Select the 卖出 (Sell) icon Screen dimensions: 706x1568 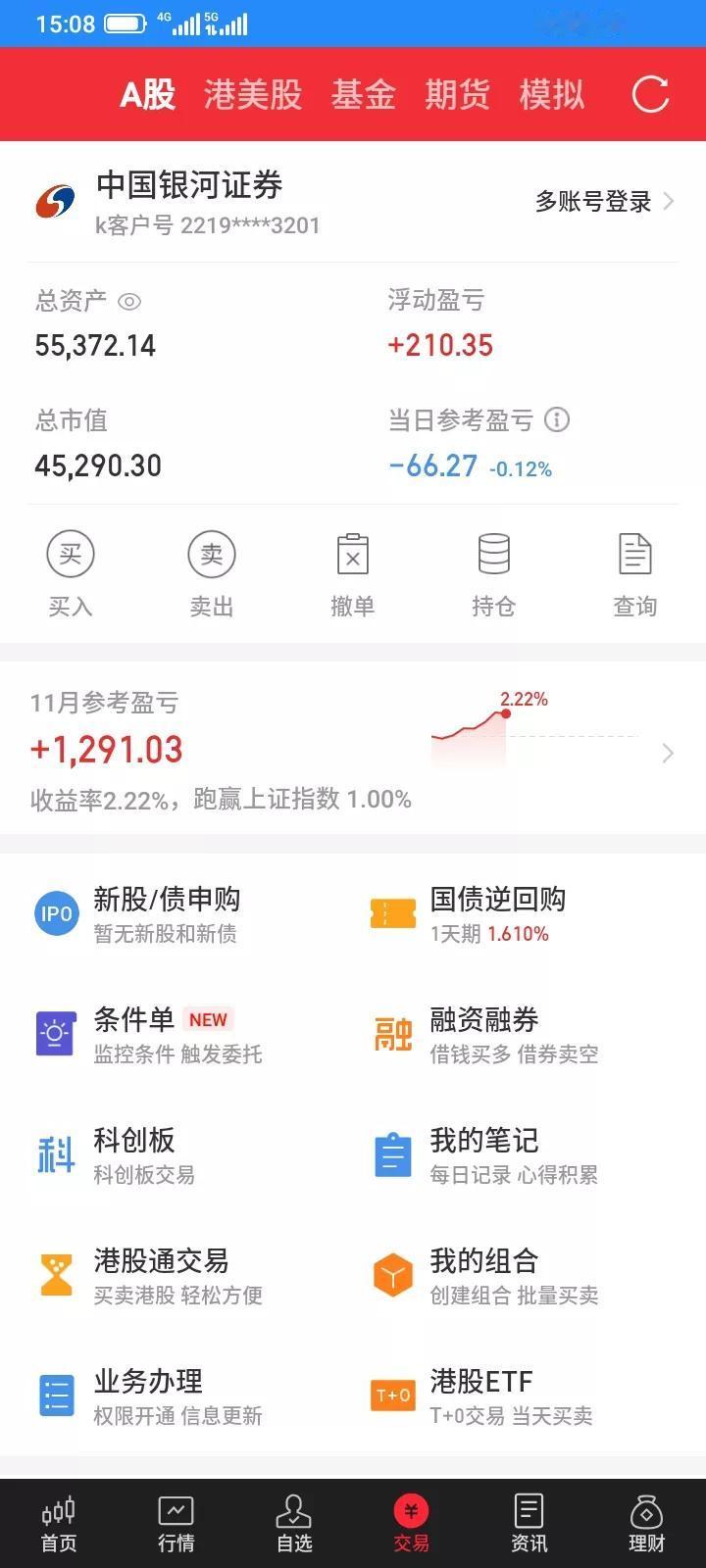tap(211, 573)
